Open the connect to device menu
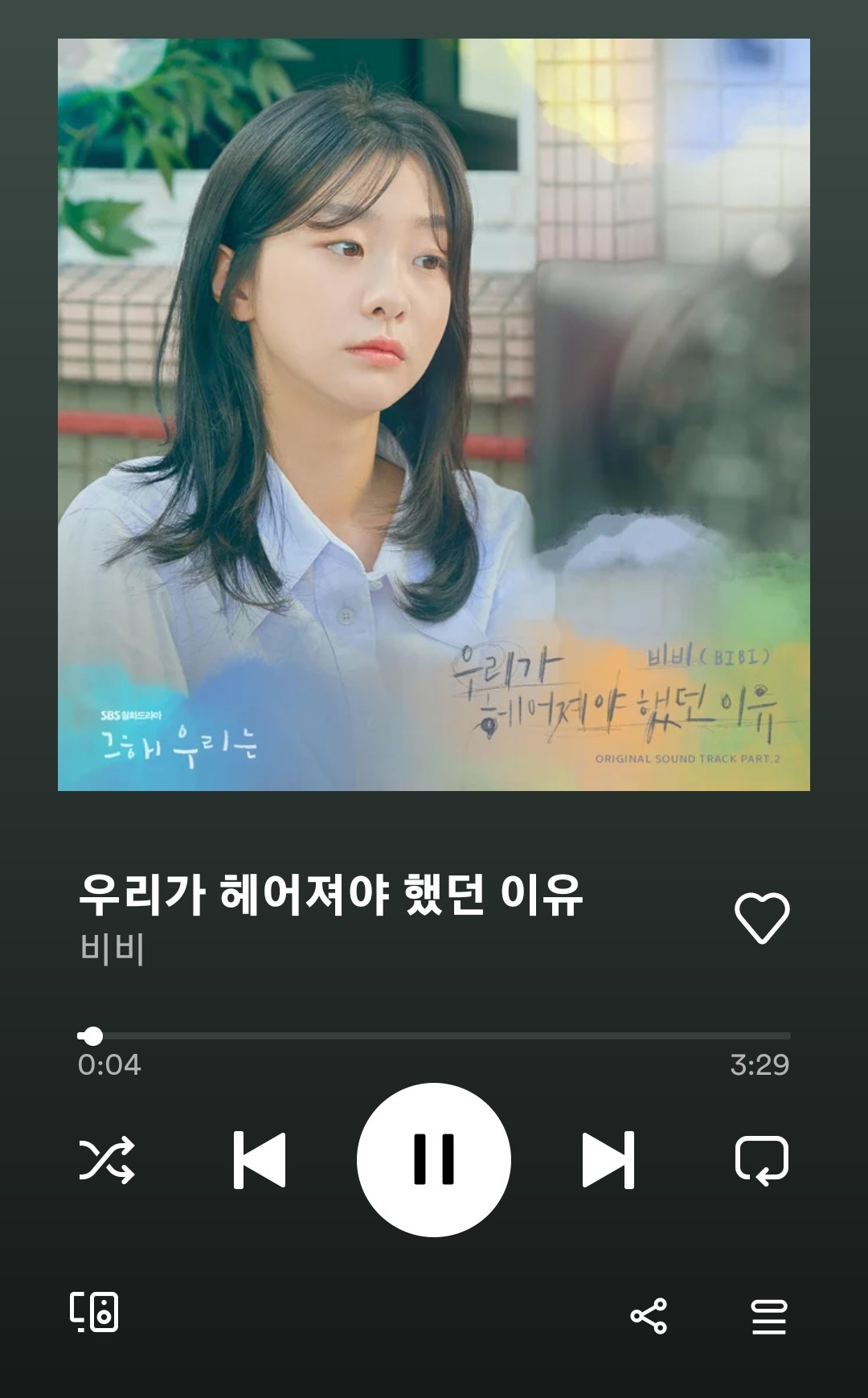 click(x=95, y=1312)
